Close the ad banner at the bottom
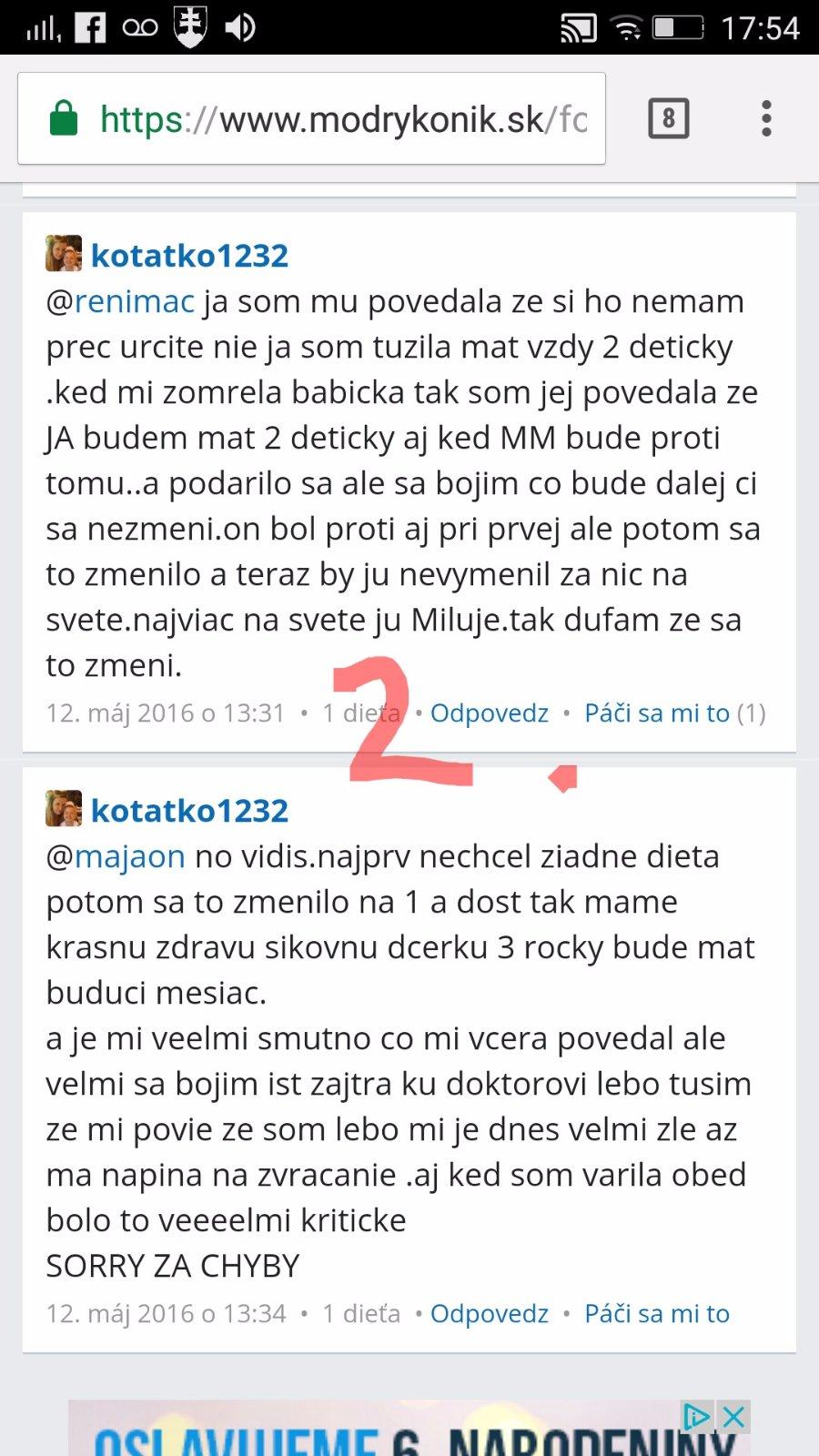Viewport: 819px width, 1456px height. point(733,1417)
